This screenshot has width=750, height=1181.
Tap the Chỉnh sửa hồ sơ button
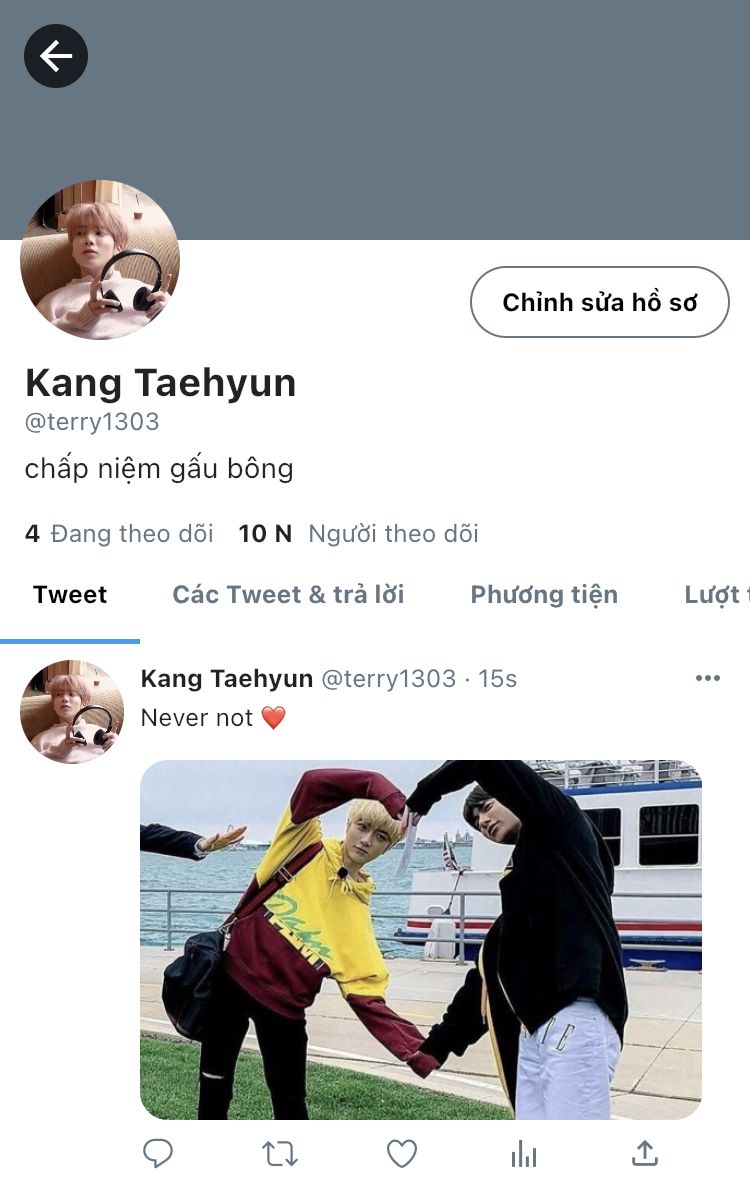(599, 302)
